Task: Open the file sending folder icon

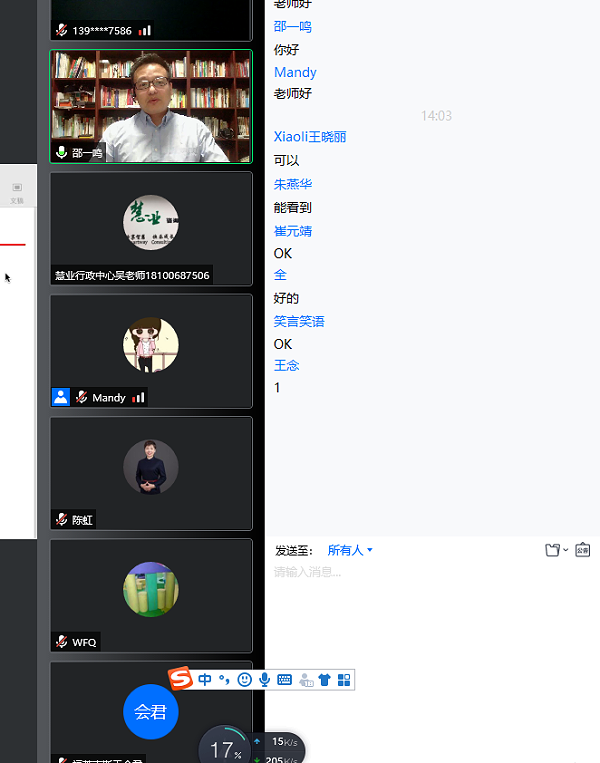Action: (x=552, y=550)
